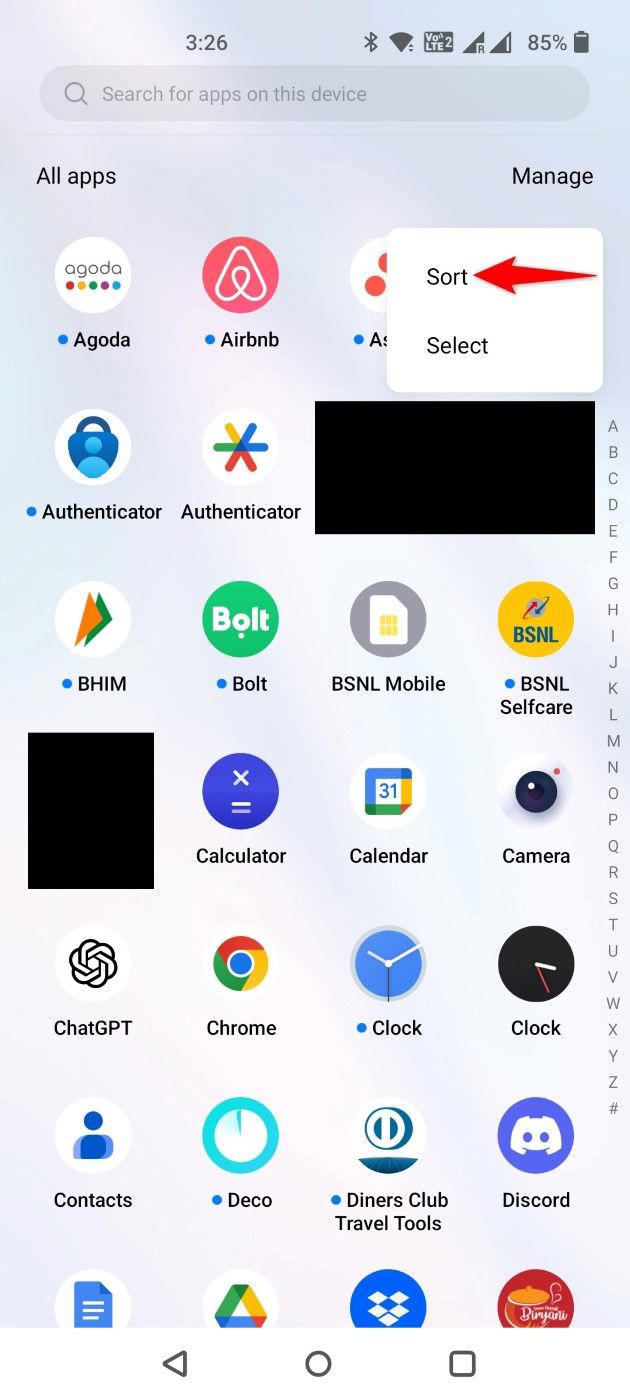Launch Chrome browser
Image resolution: width=630 pixels, height=1400 pixels.
[240, 963]
